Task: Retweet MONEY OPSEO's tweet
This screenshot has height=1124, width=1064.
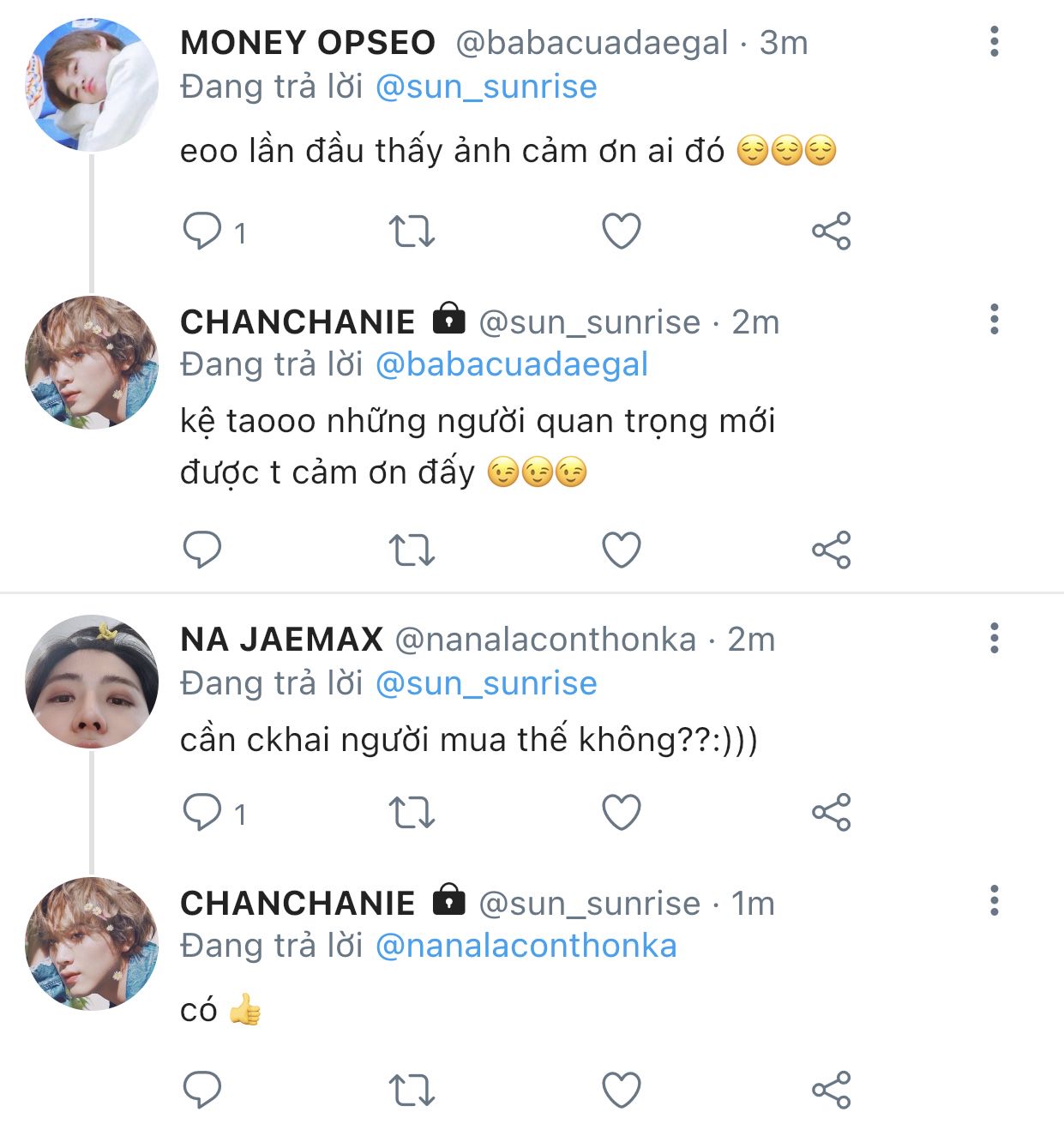Action: tap(412, 231)
